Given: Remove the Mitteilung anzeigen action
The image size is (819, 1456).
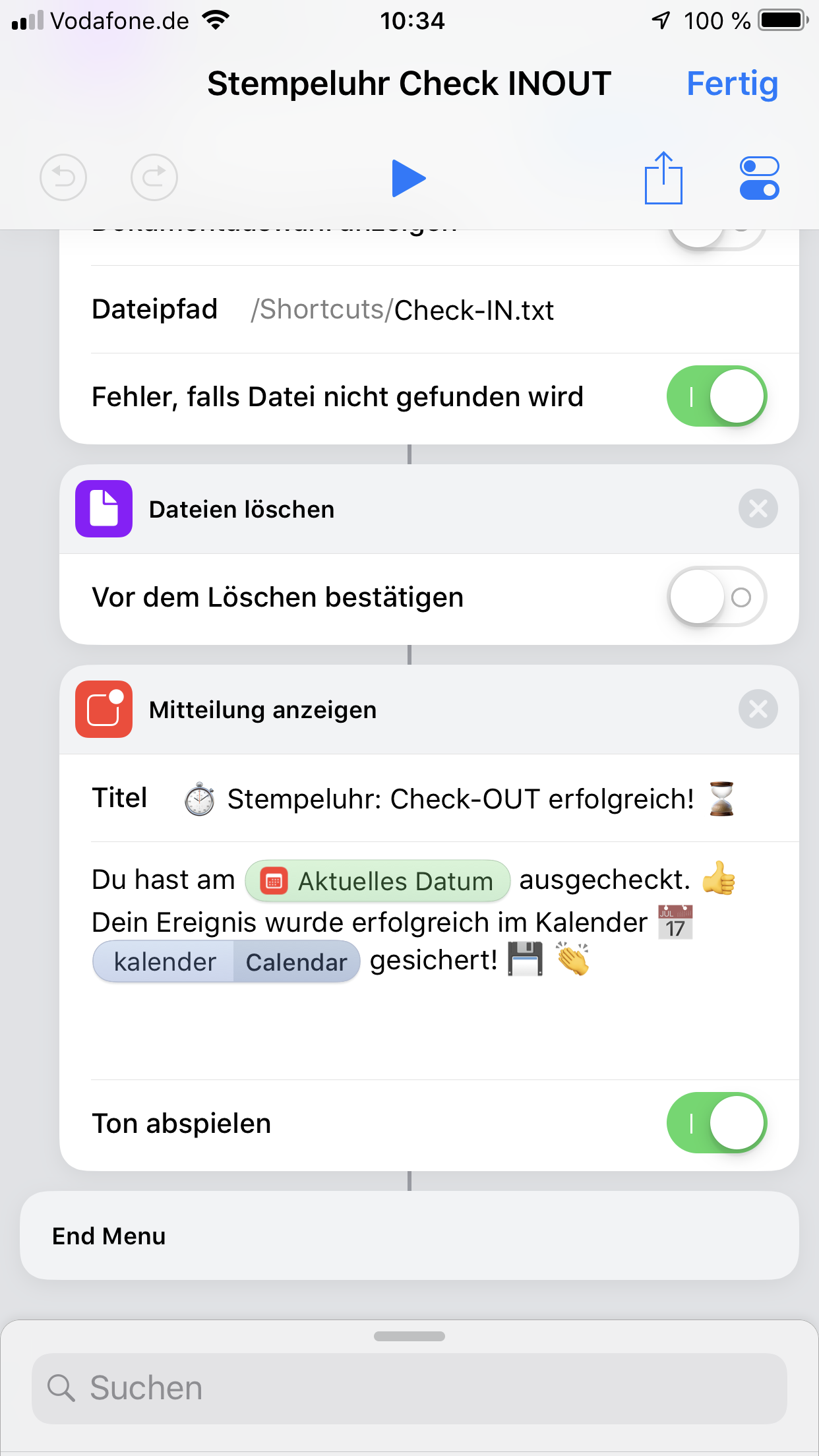Looking at the screenshot, I should 758,710.
